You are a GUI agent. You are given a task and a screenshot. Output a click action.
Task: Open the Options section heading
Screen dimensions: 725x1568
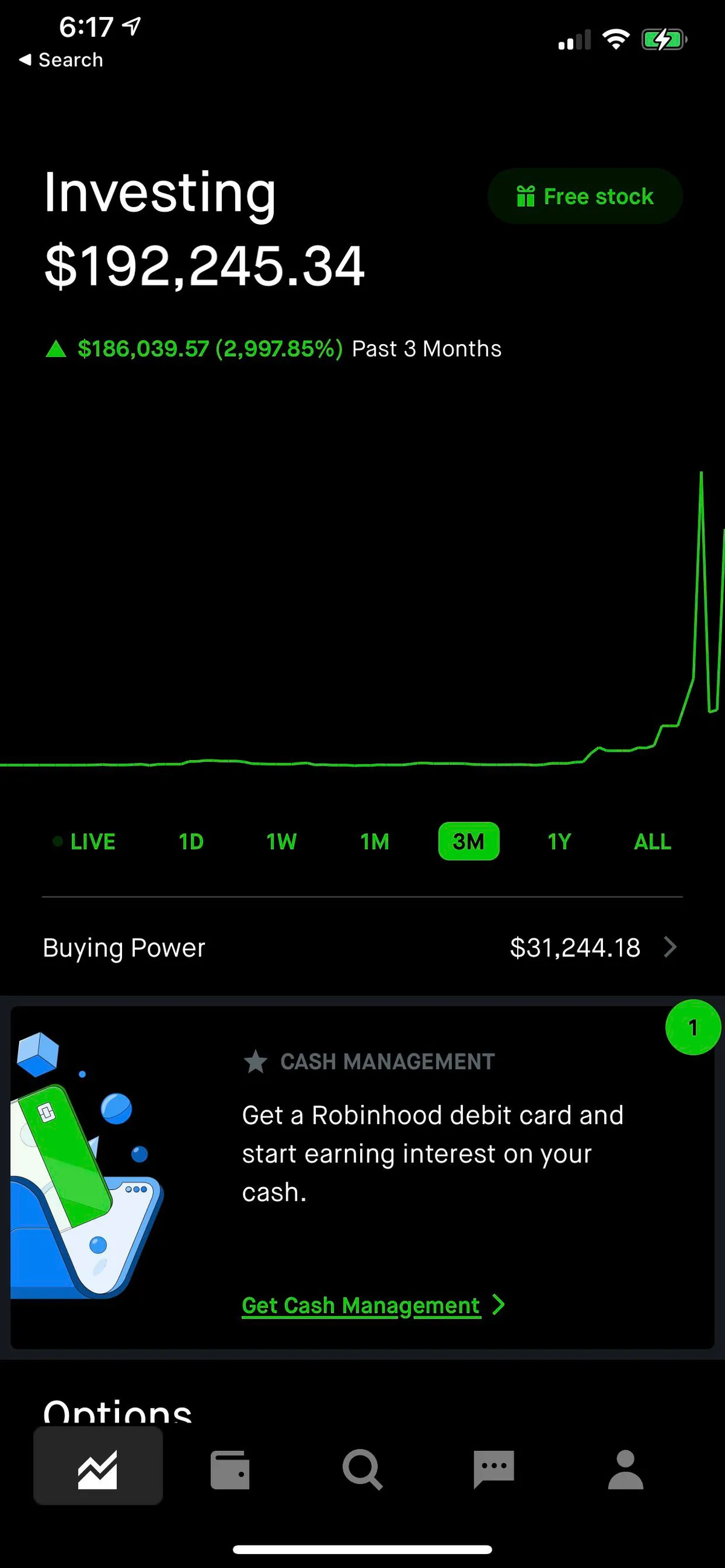click(118, 1411)
